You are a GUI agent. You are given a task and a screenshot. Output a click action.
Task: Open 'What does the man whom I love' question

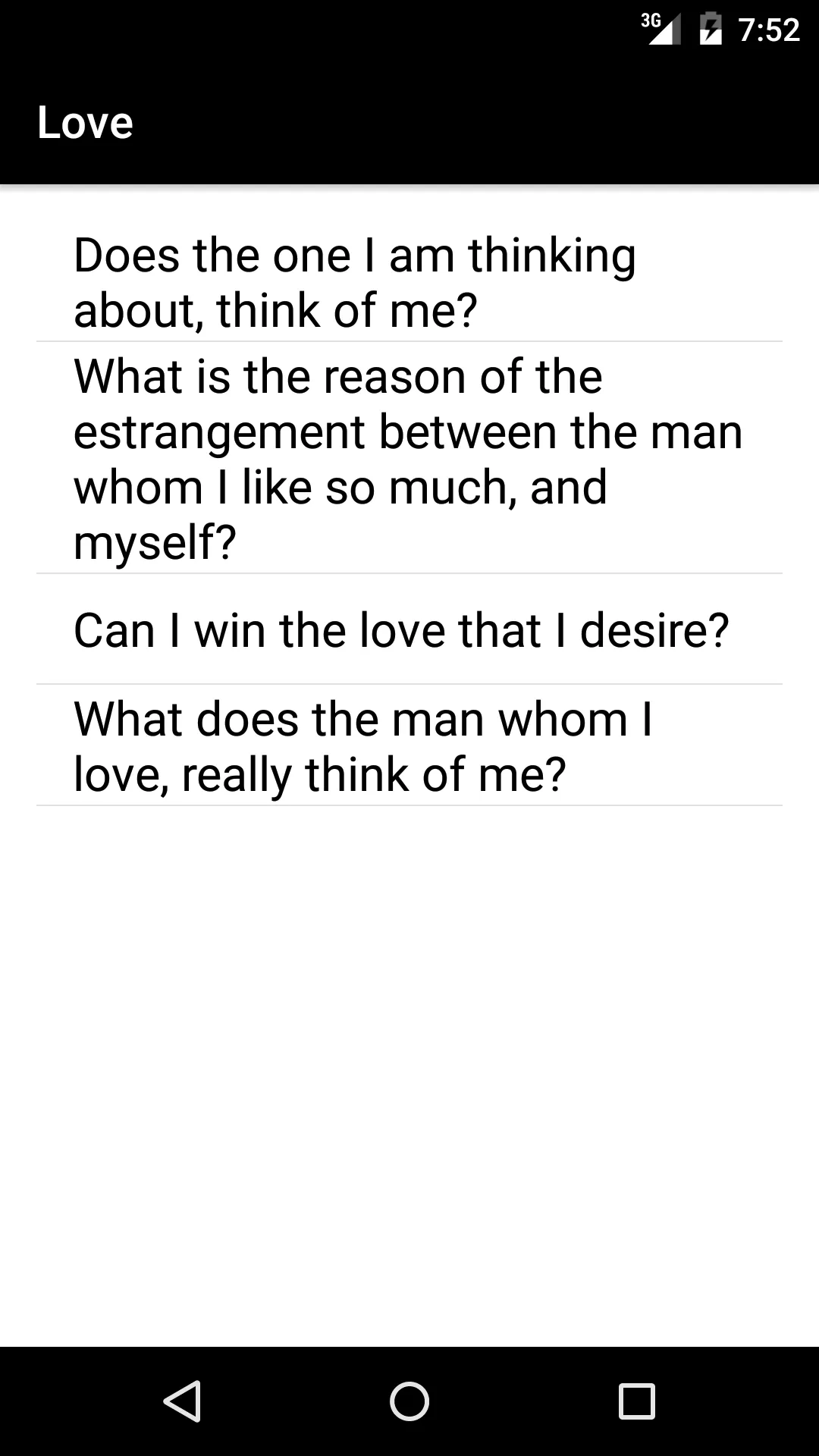click(409, 745)
